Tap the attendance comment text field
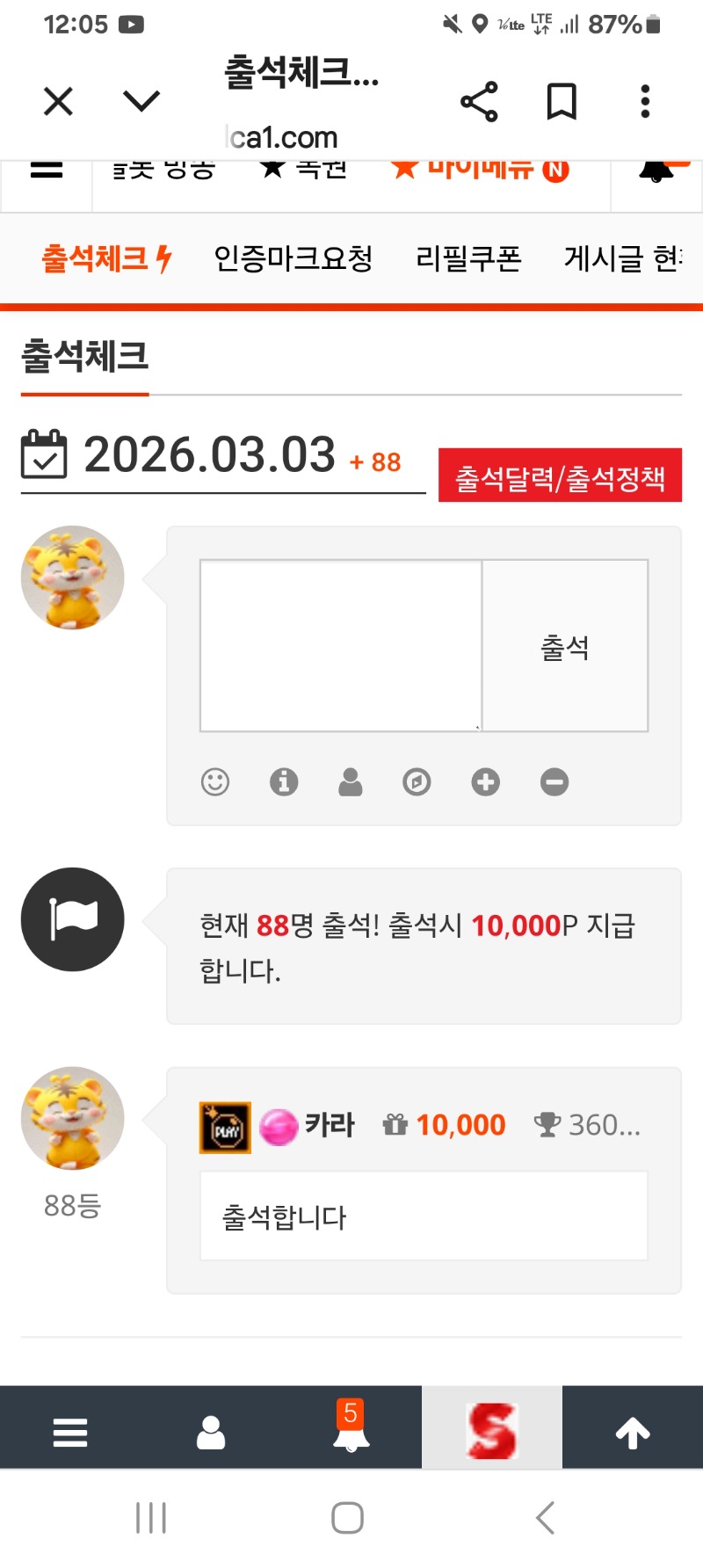Screen dimensions: 703x1568 click(341, 645)
